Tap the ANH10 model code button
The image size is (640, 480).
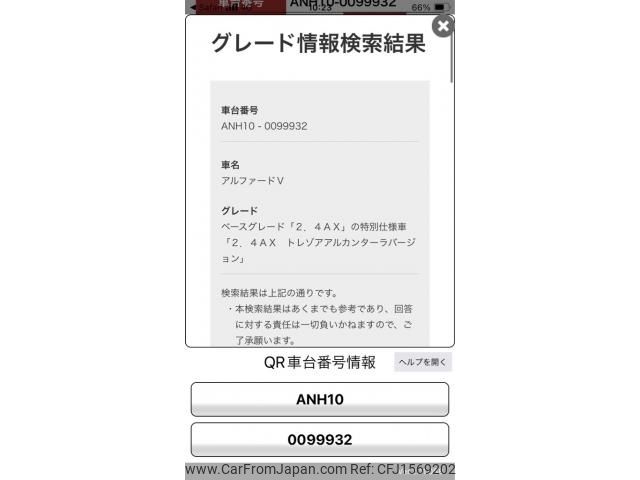click(x=320, y=399)
